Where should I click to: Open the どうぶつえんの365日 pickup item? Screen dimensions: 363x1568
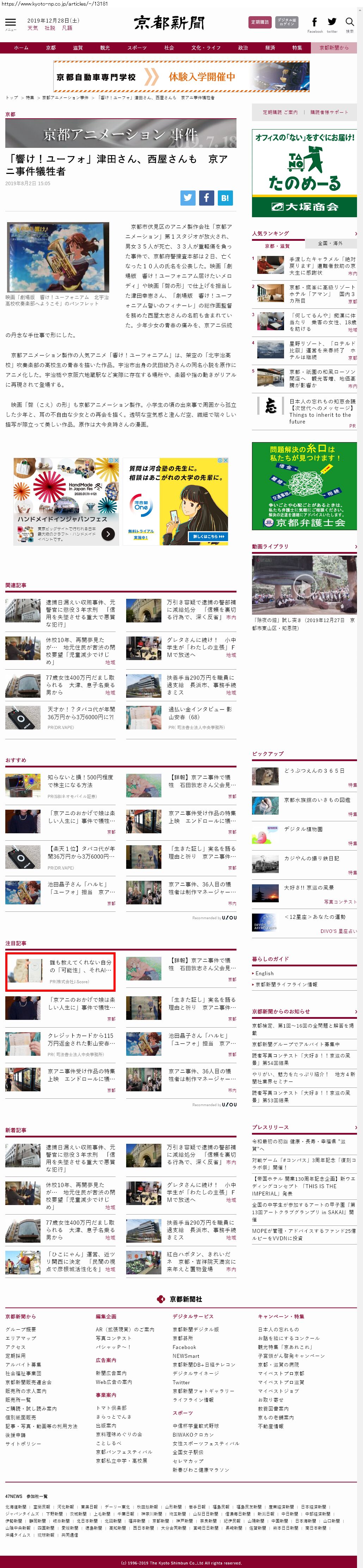coord(314,771)
